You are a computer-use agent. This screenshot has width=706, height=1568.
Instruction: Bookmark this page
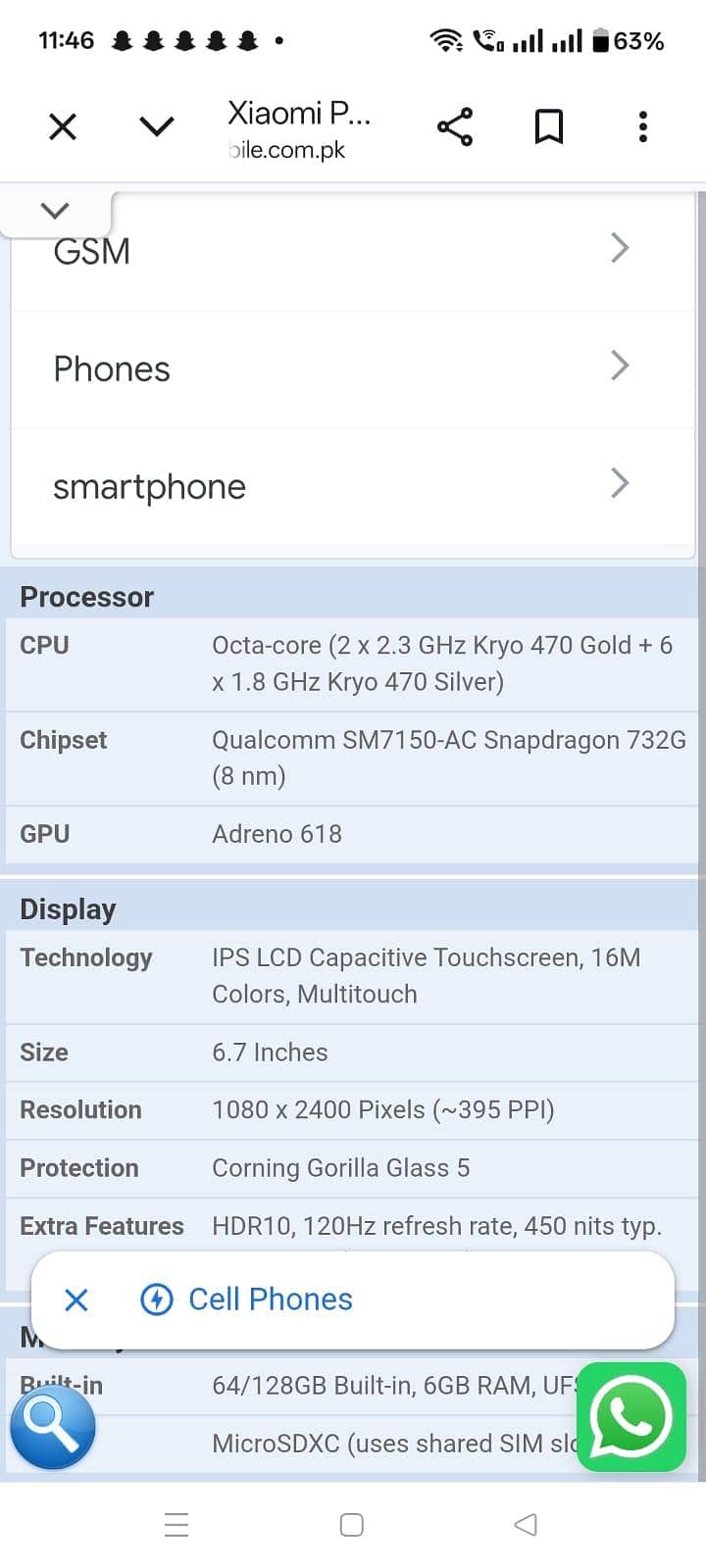click(x=549, y=126)
